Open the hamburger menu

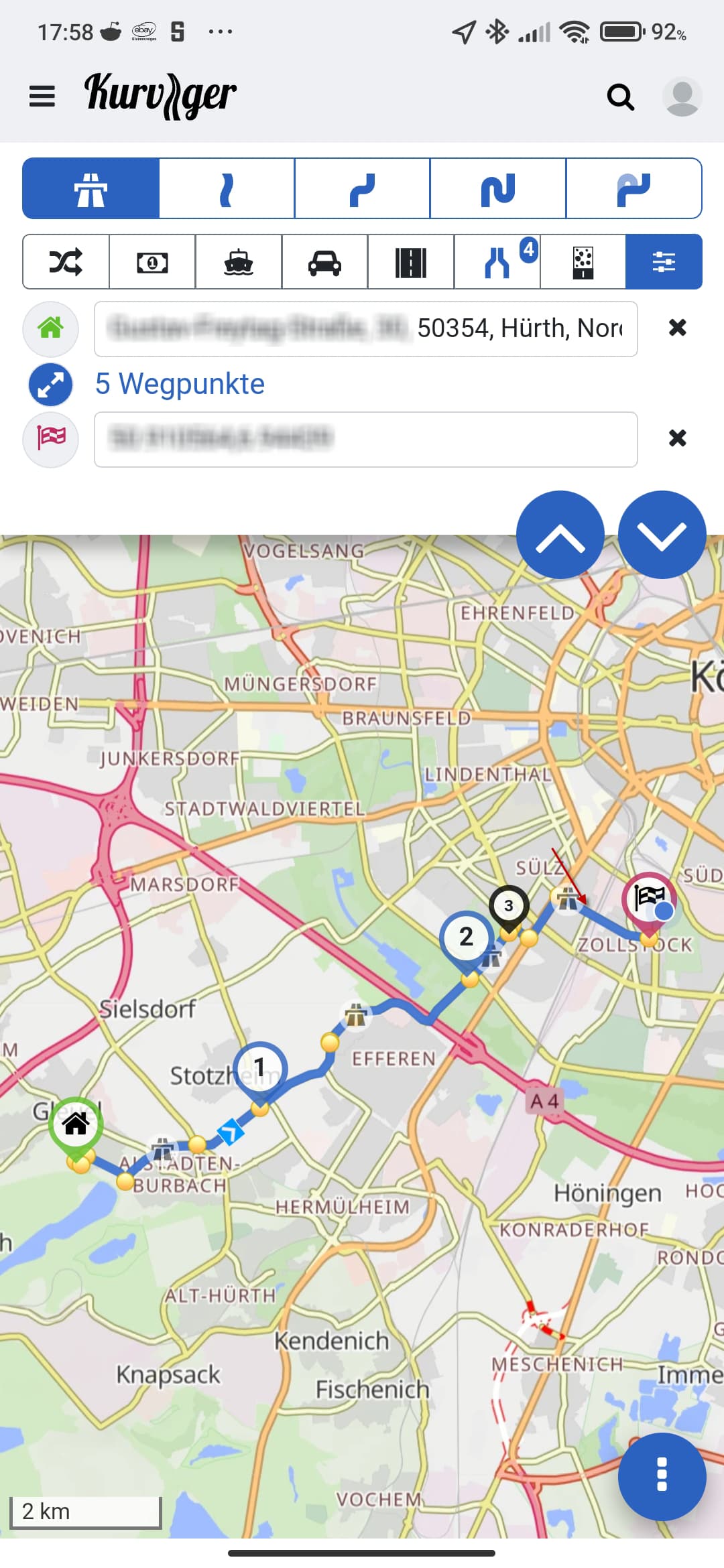pyautogui.click(x=42, y=96)
